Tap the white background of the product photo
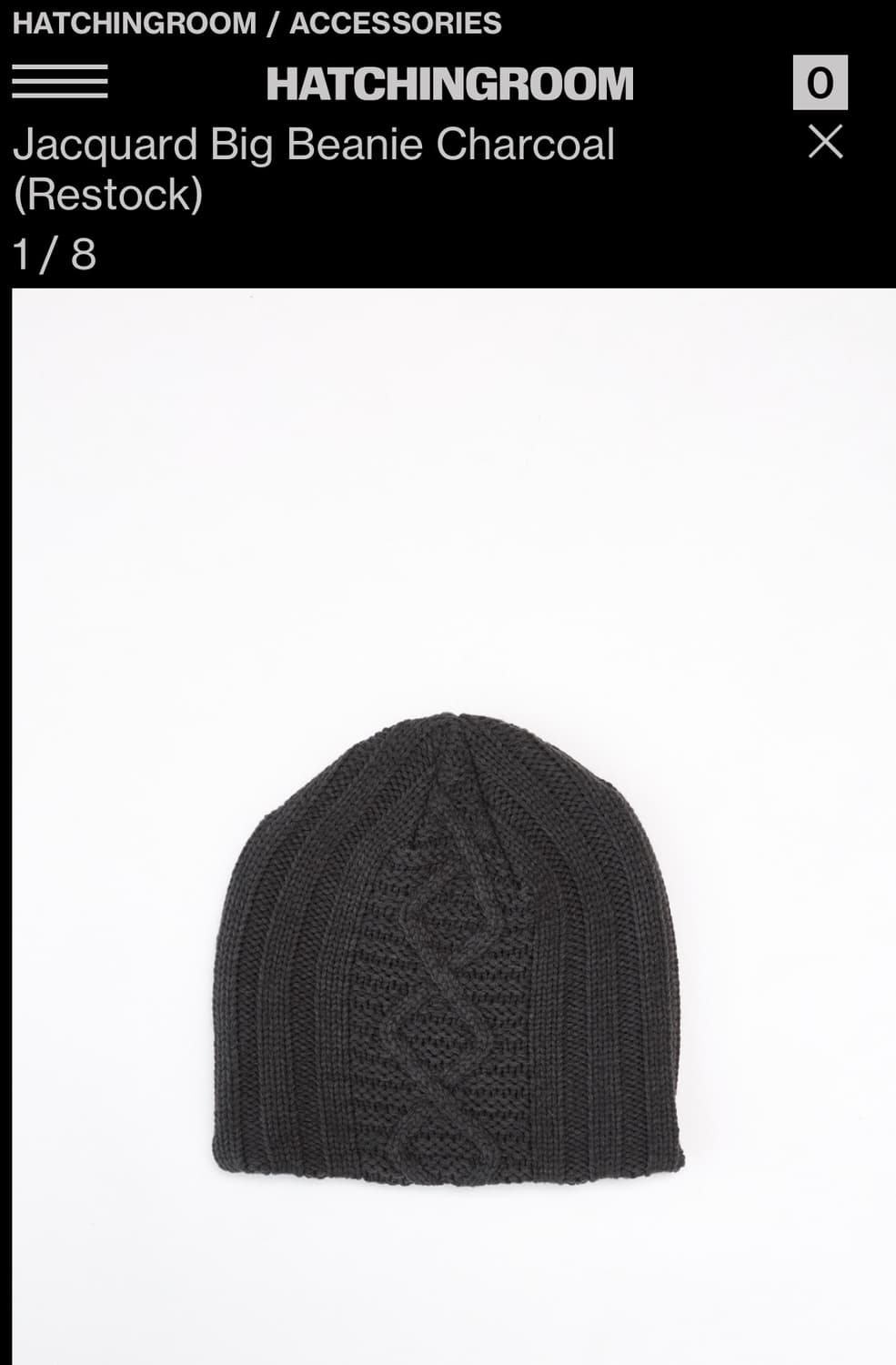This screenshot has width=896, height=1365. tap(136, 455)
